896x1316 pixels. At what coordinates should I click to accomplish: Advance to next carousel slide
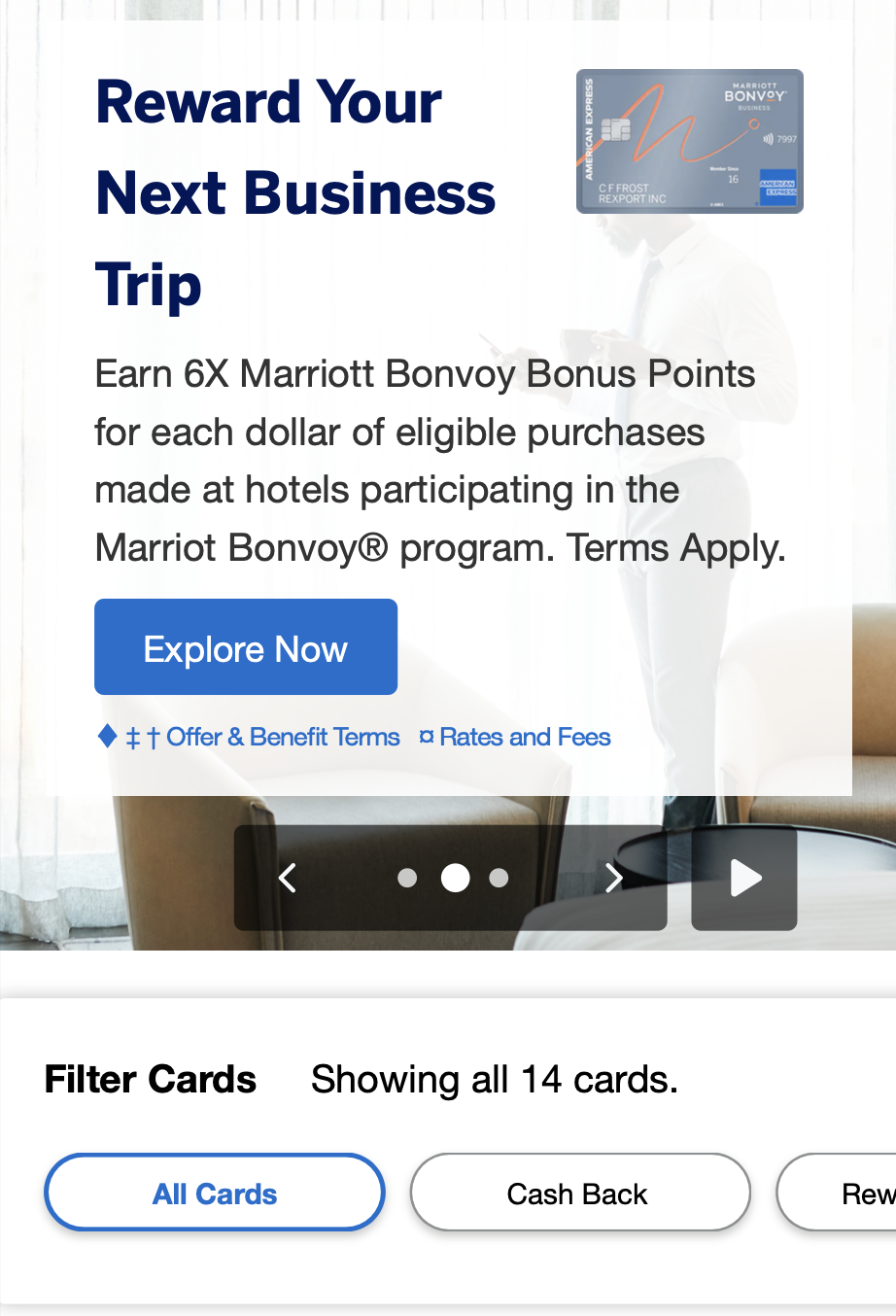[x=613, y=879]
